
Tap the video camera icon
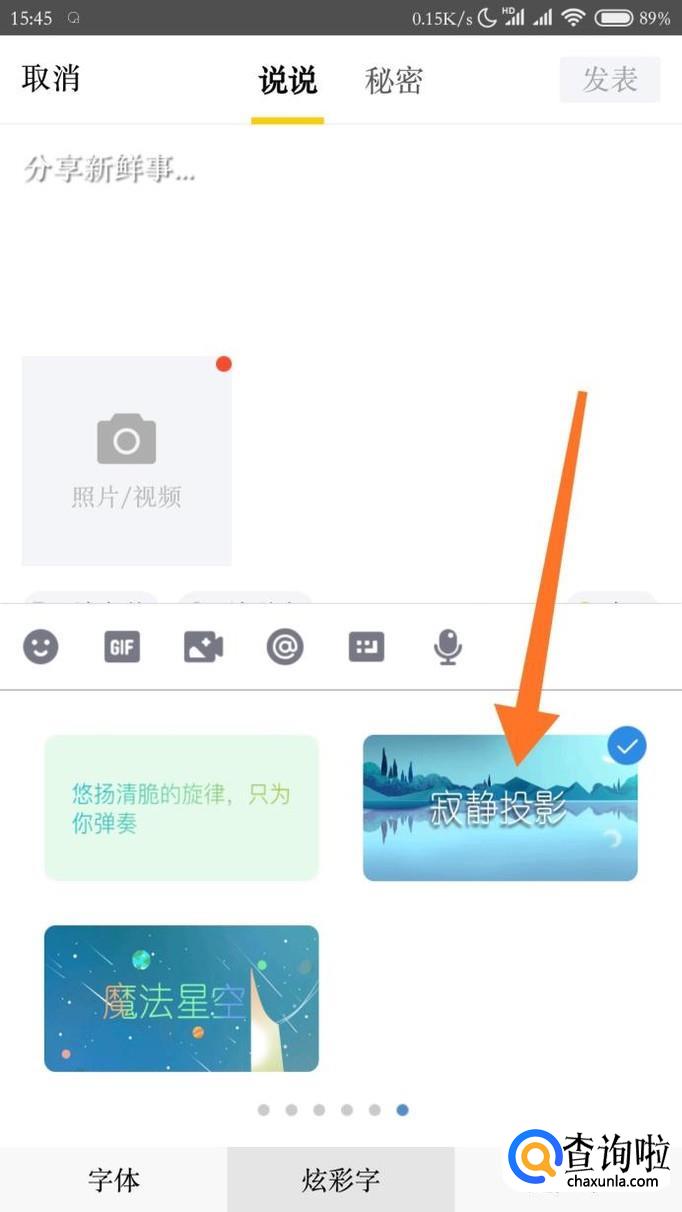pos(204,647)
